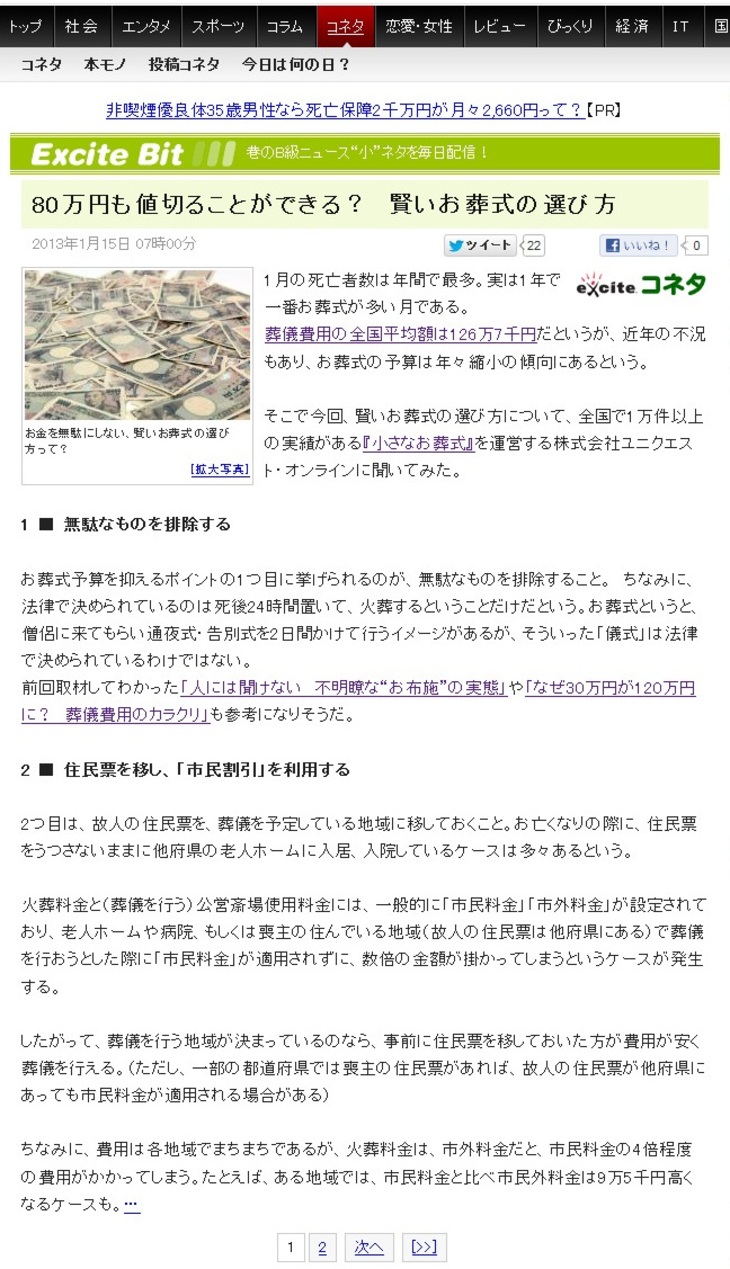Open the PR insurance ad link

[344, 111]
